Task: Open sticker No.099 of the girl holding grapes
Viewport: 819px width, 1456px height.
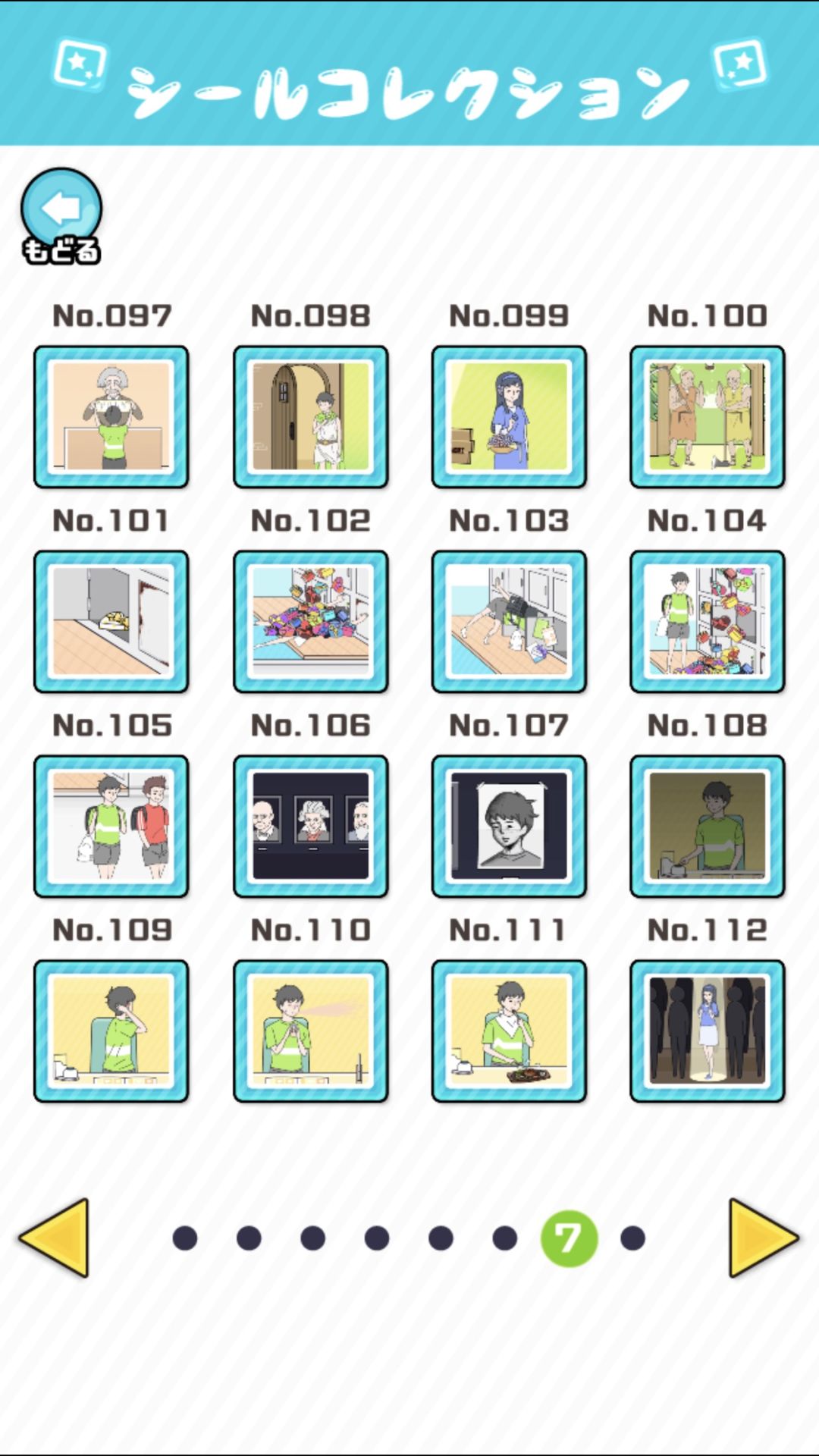Action: [x=509, y=416]
